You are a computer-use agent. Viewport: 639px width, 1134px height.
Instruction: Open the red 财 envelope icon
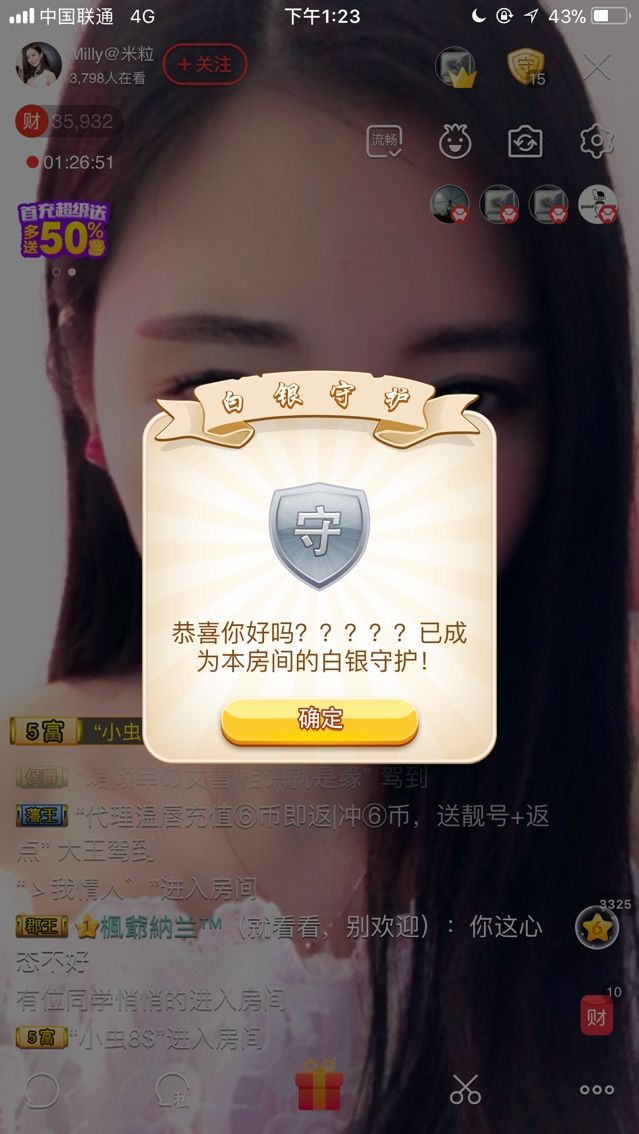pos(597,1016)
